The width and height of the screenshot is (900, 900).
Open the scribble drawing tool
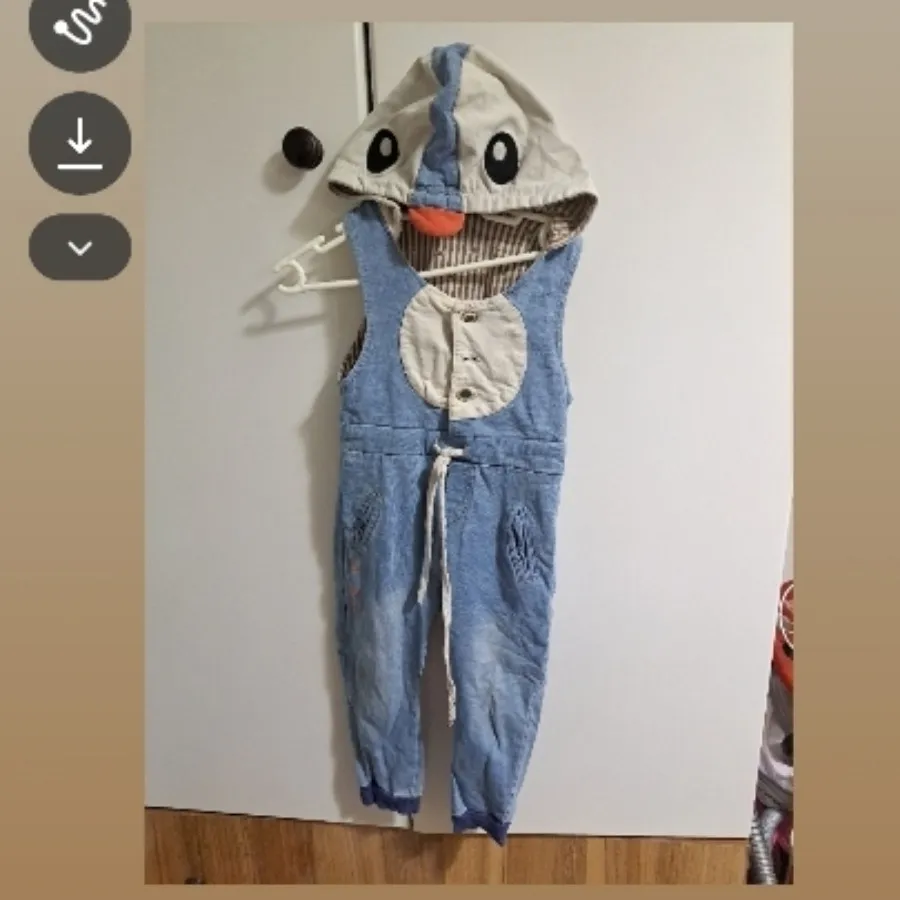[80, 28]
